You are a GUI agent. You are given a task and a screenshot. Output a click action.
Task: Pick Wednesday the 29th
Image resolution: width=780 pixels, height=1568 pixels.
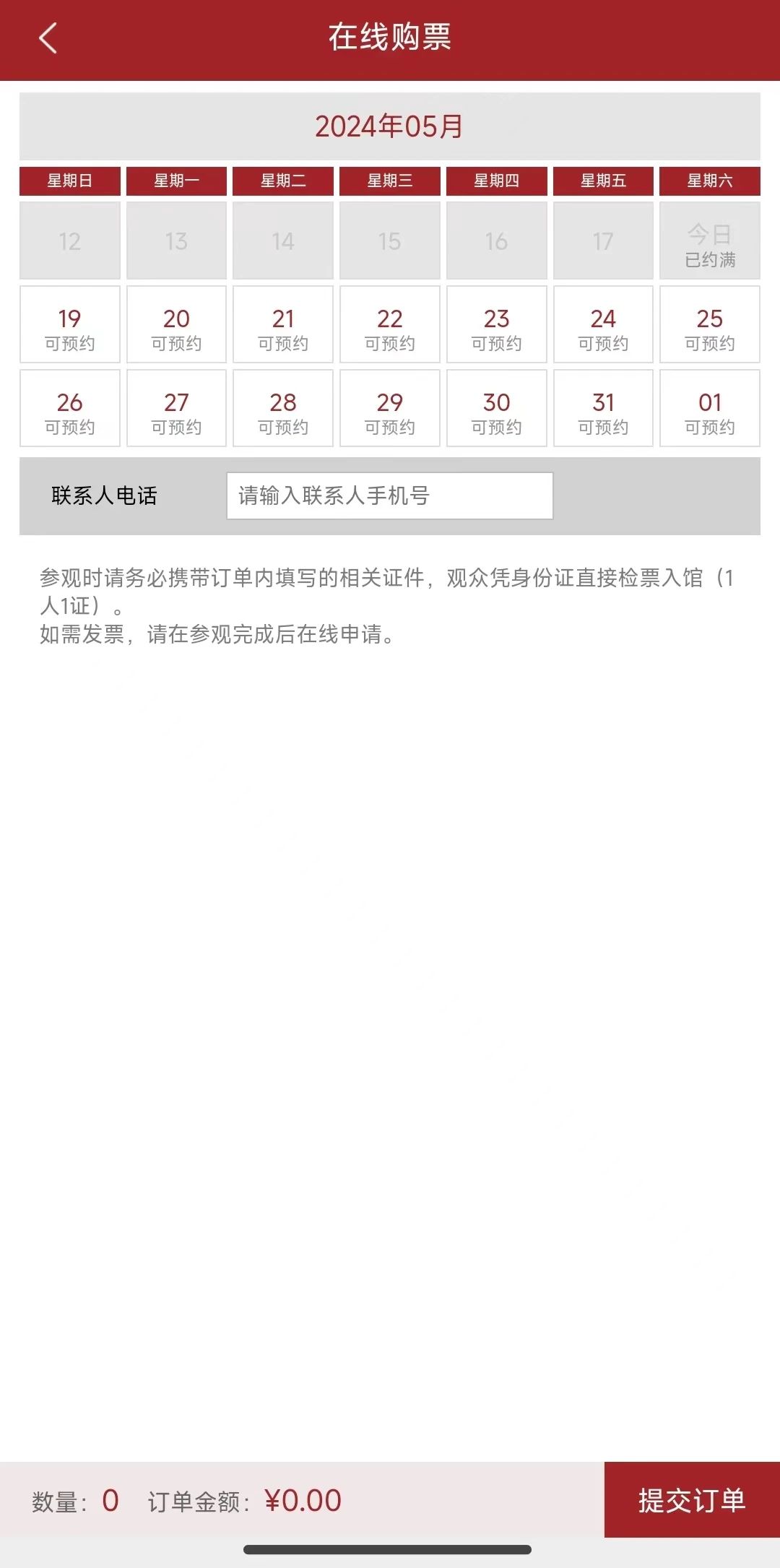390,409
